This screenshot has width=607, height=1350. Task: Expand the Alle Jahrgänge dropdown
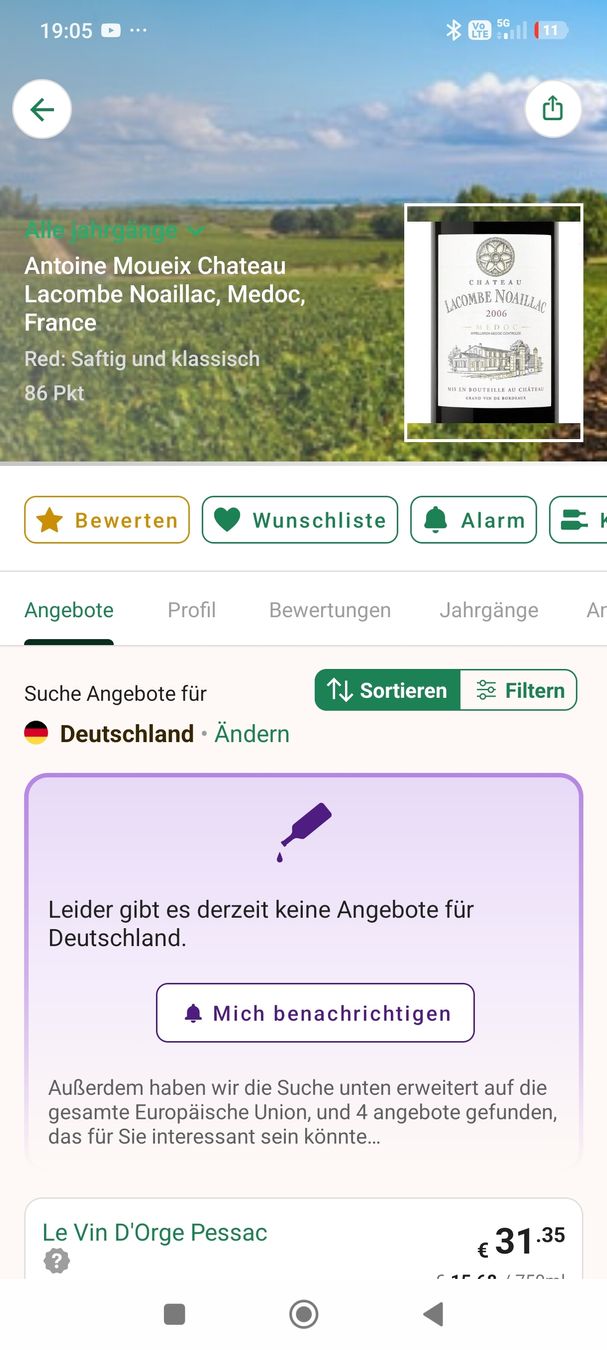tap(115, 230)
